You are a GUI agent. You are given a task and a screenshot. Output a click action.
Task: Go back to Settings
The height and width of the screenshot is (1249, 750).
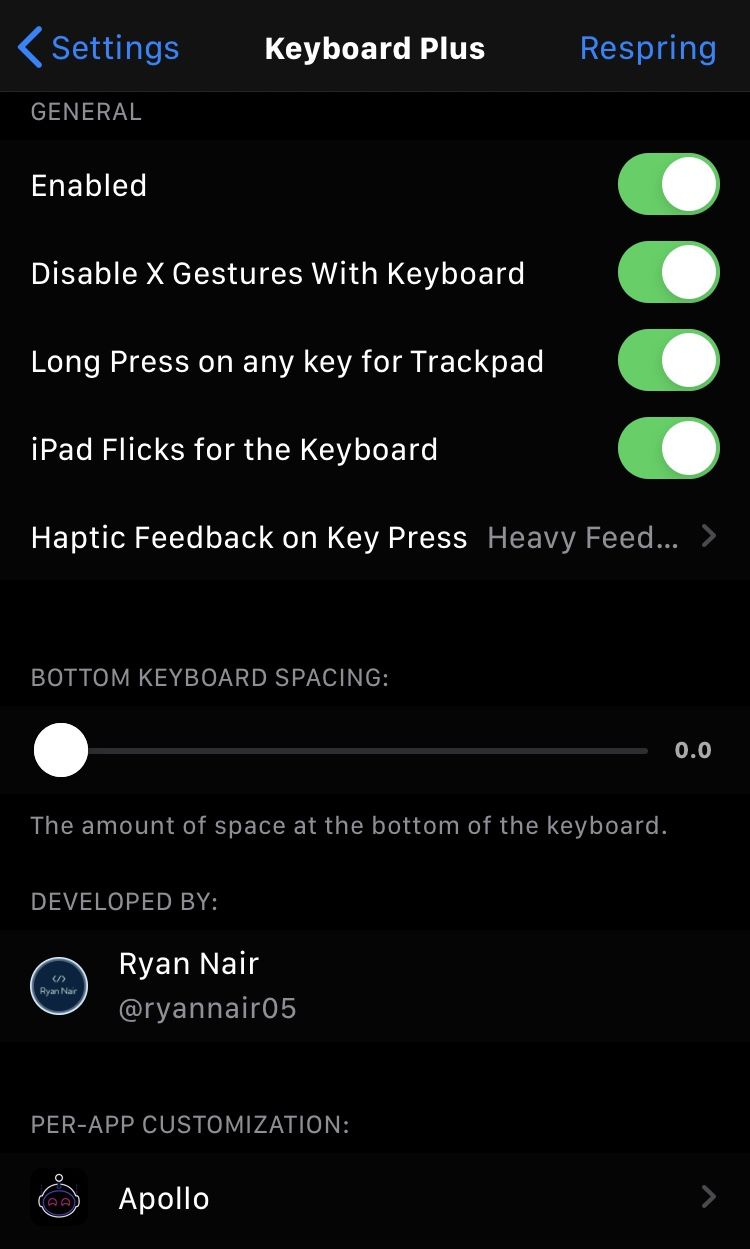click(x=98, y=48)
